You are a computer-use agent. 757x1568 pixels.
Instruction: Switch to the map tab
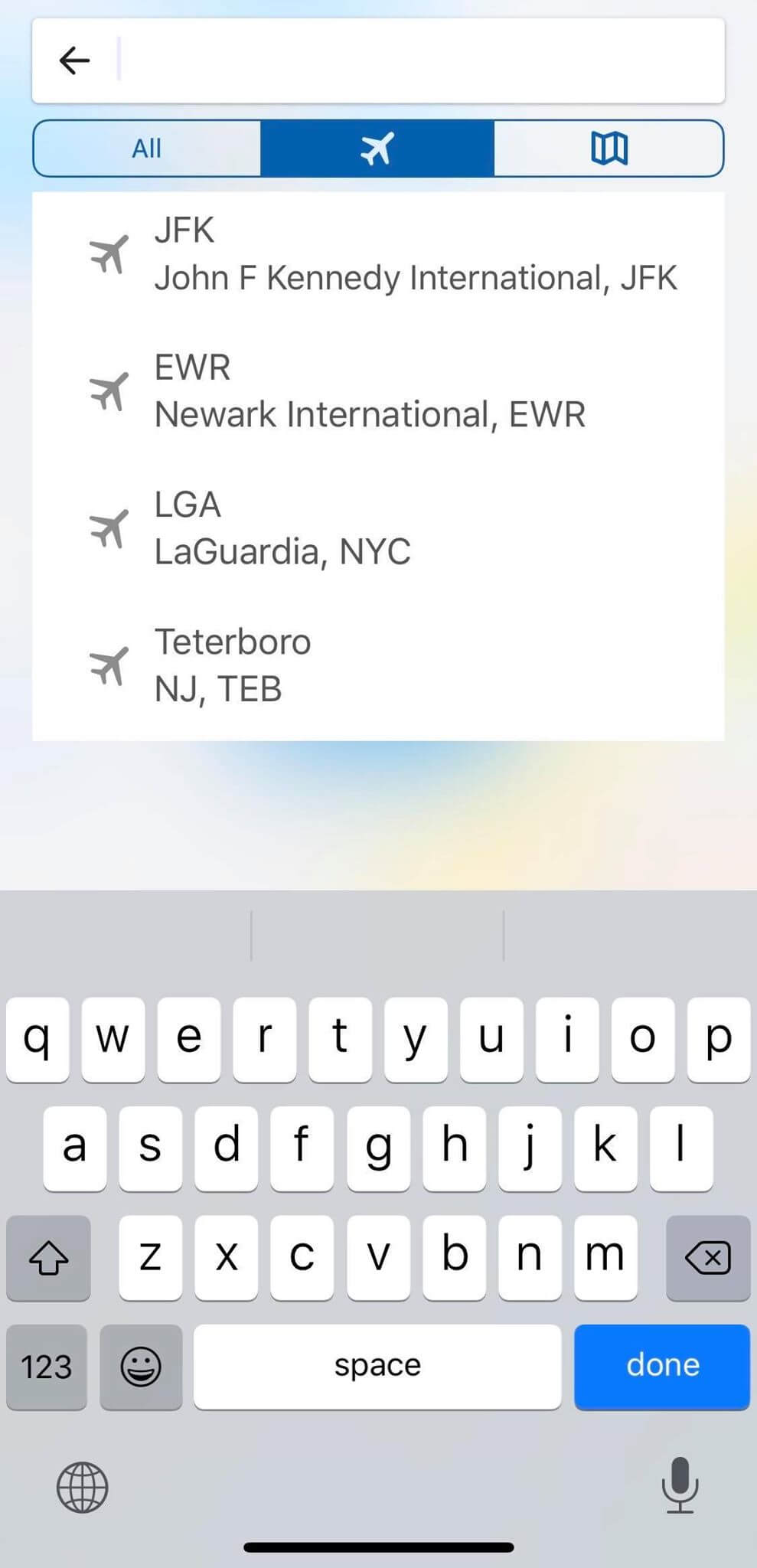[x=609, y=148]
